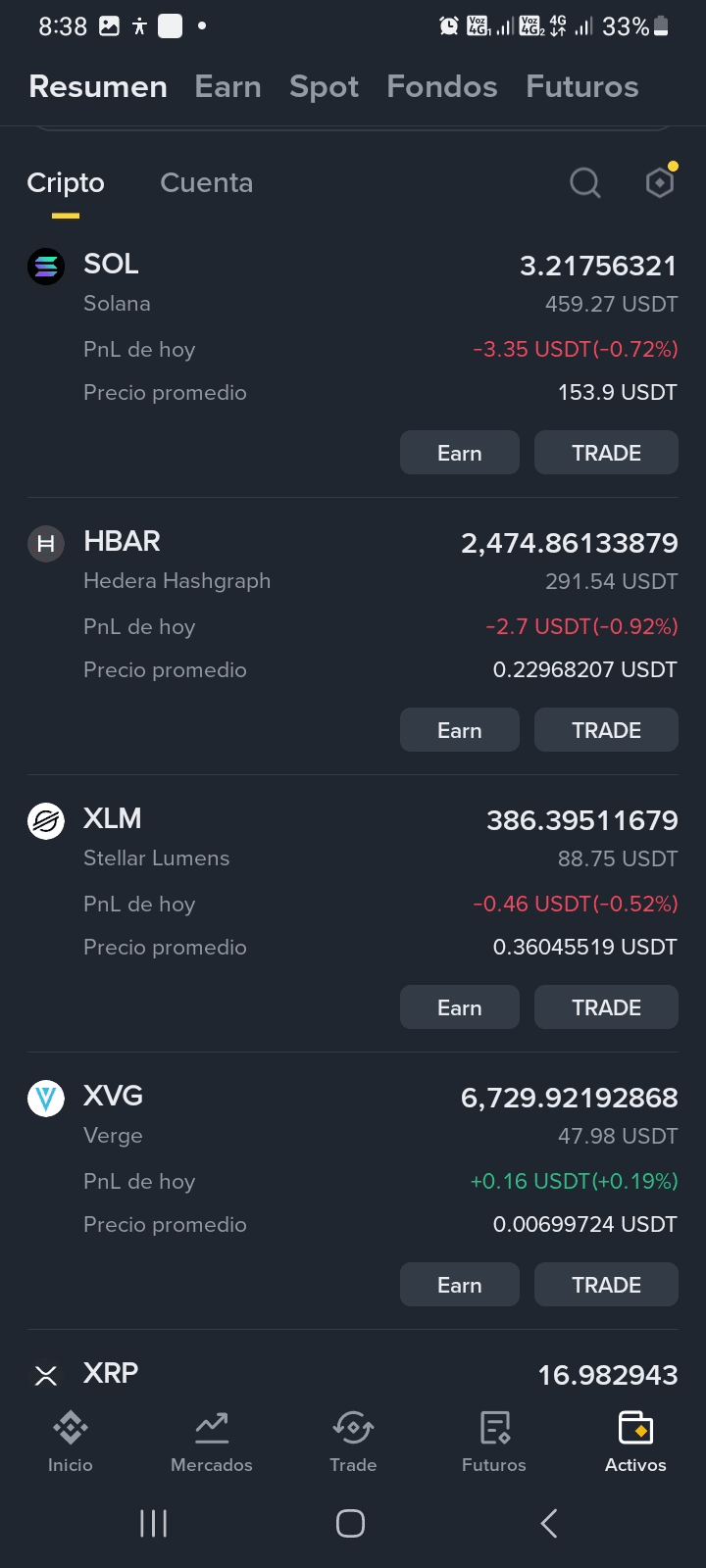Open the Fondos tab

[442, 87]
